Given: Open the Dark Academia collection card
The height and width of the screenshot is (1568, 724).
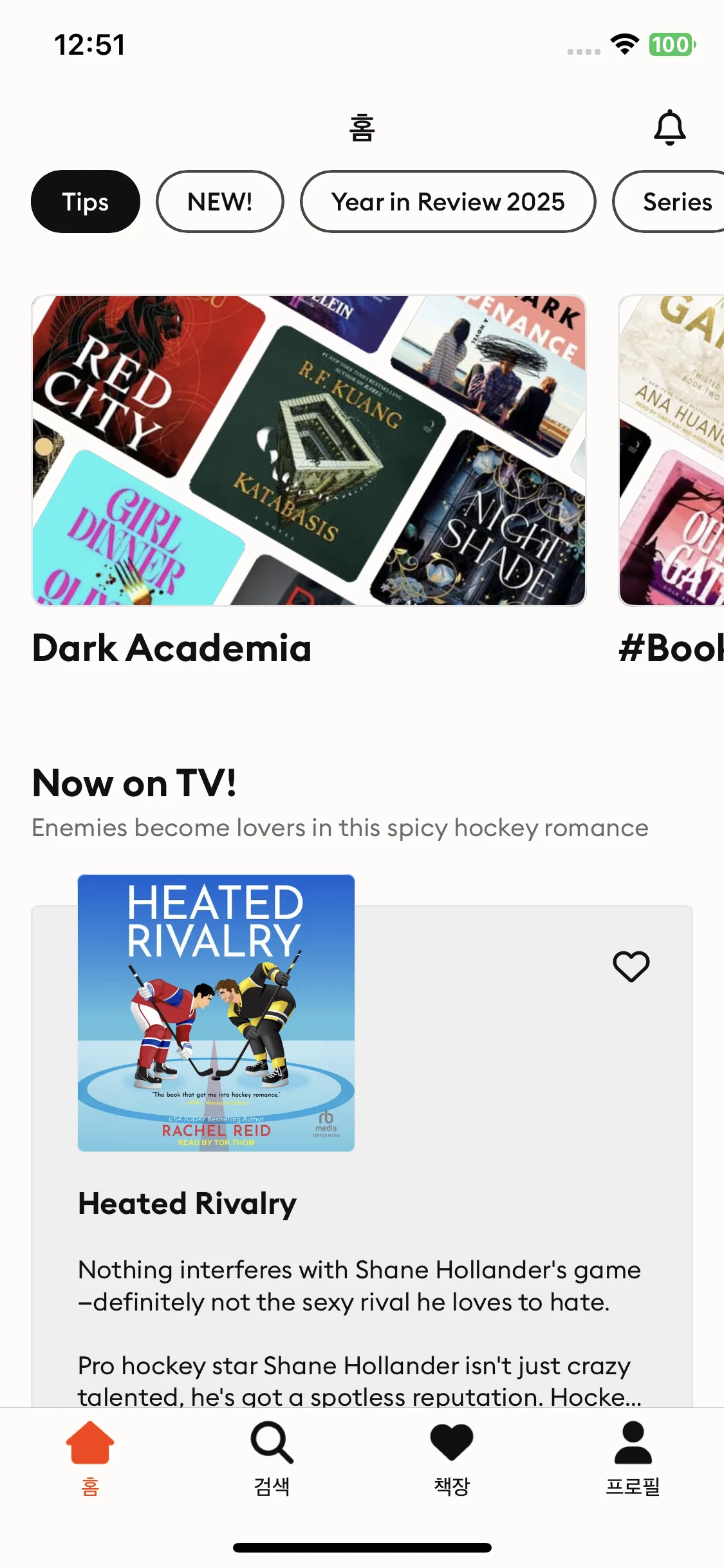Looking at the screenshot, I should 309,451.
